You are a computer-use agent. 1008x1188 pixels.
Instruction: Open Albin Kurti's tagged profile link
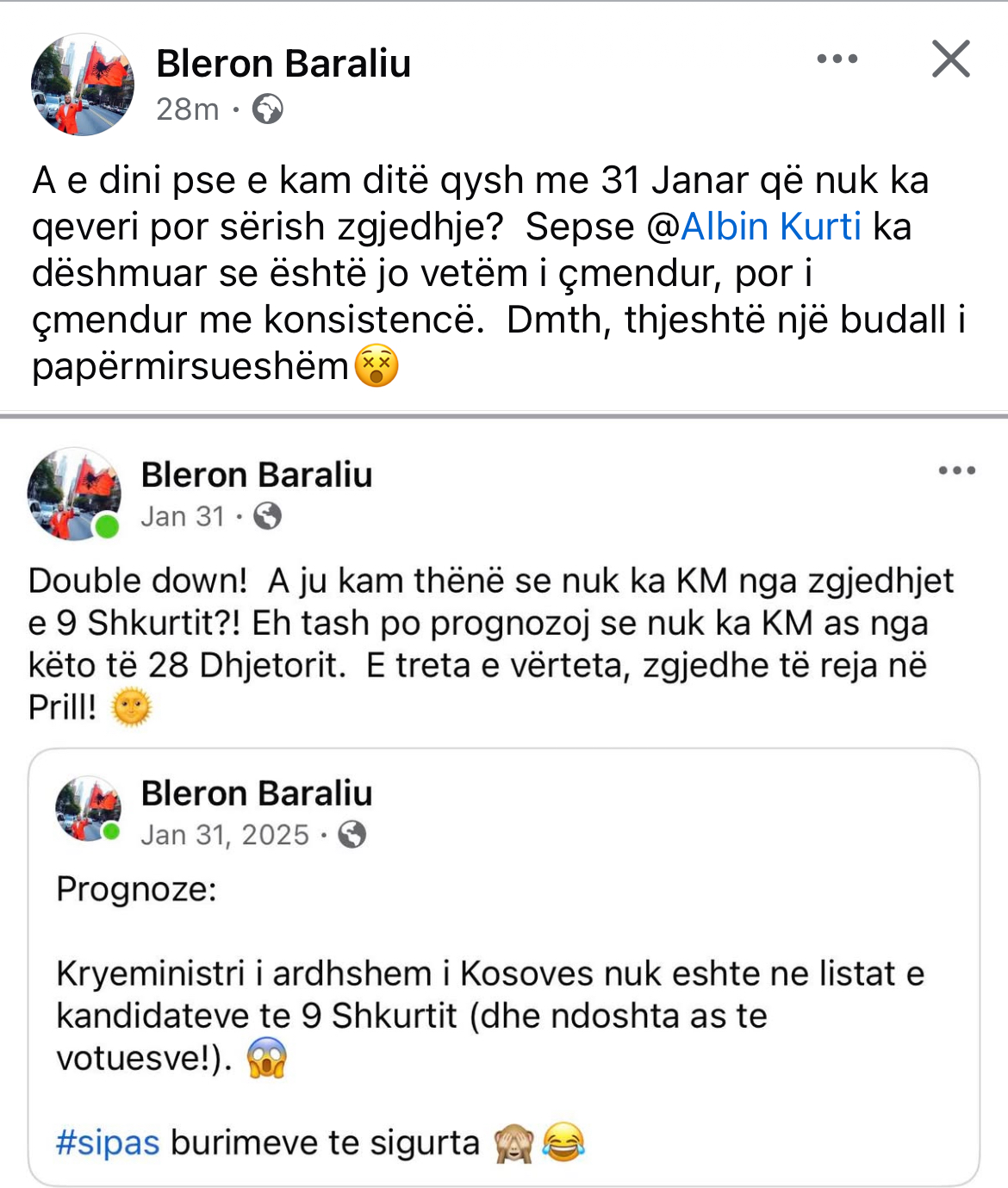tap(770, 227)
